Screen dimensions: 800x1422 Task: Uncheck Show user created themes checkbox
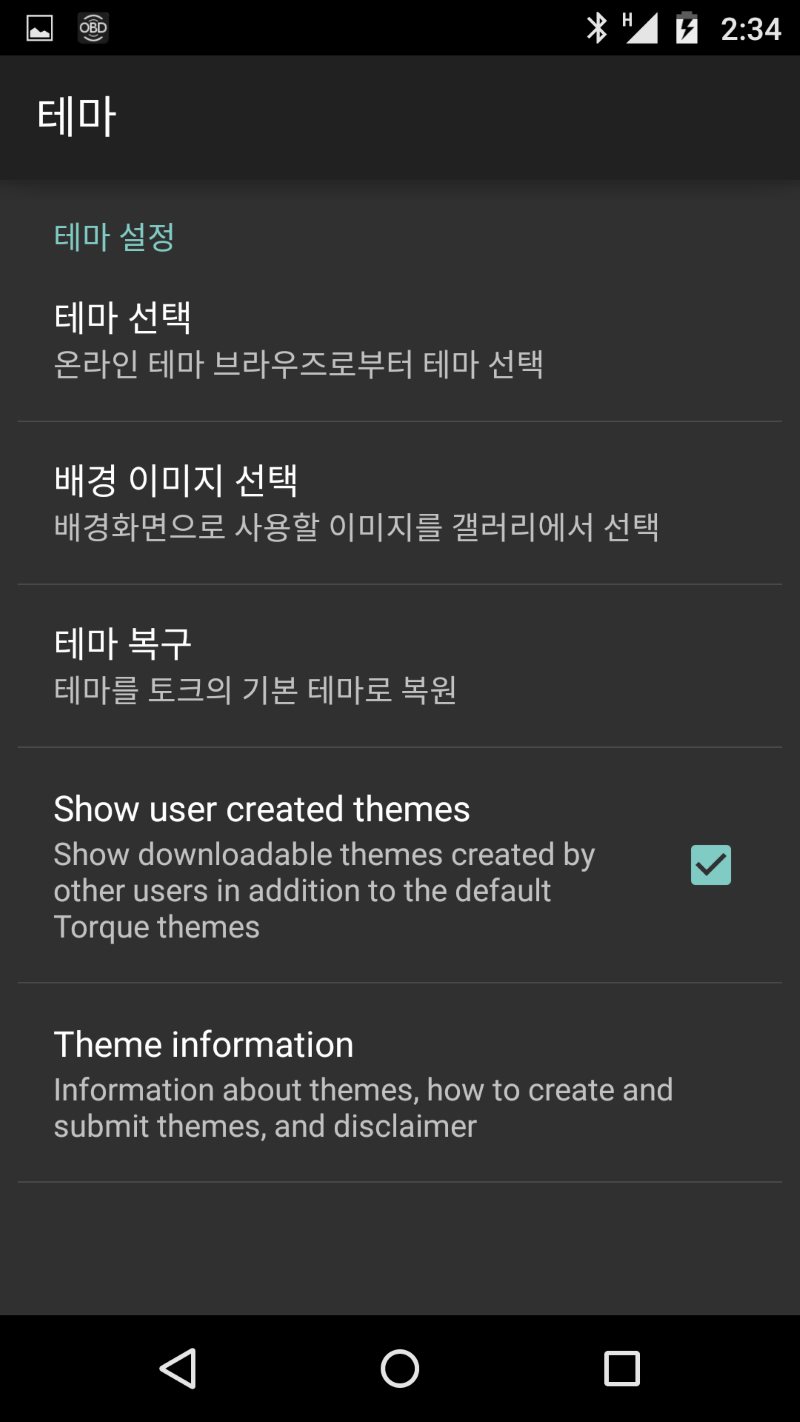[710, 865]
